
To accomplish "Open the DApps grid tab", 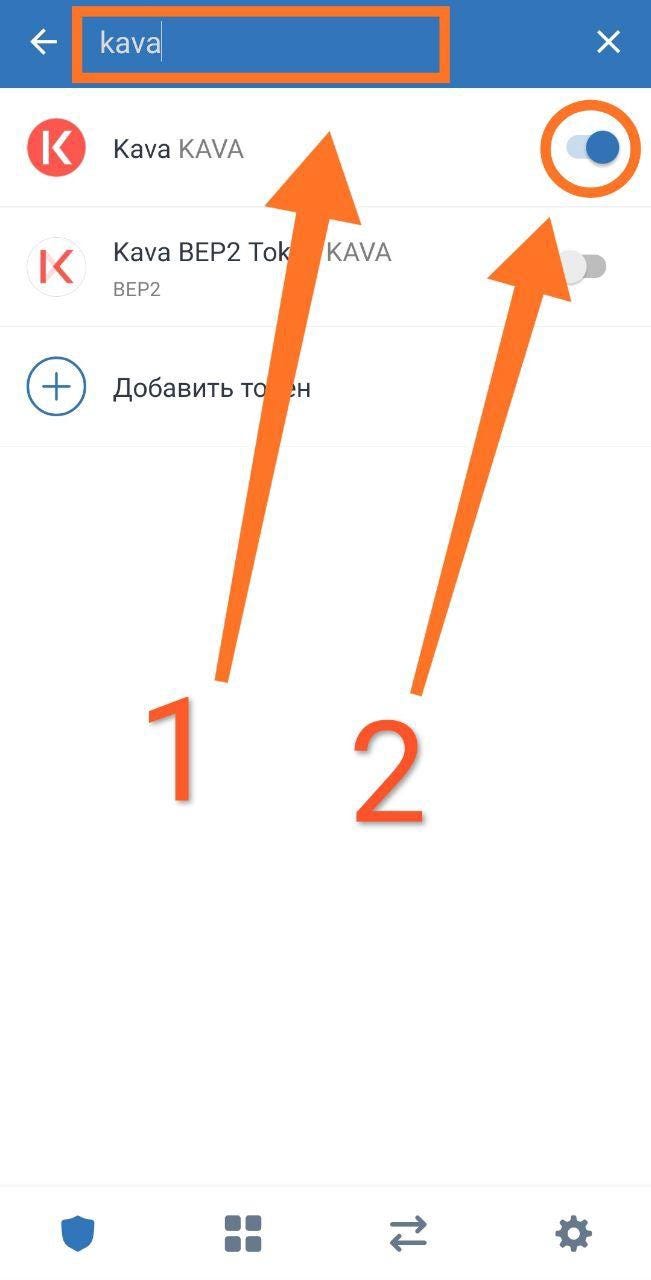I will point(243,1233).
